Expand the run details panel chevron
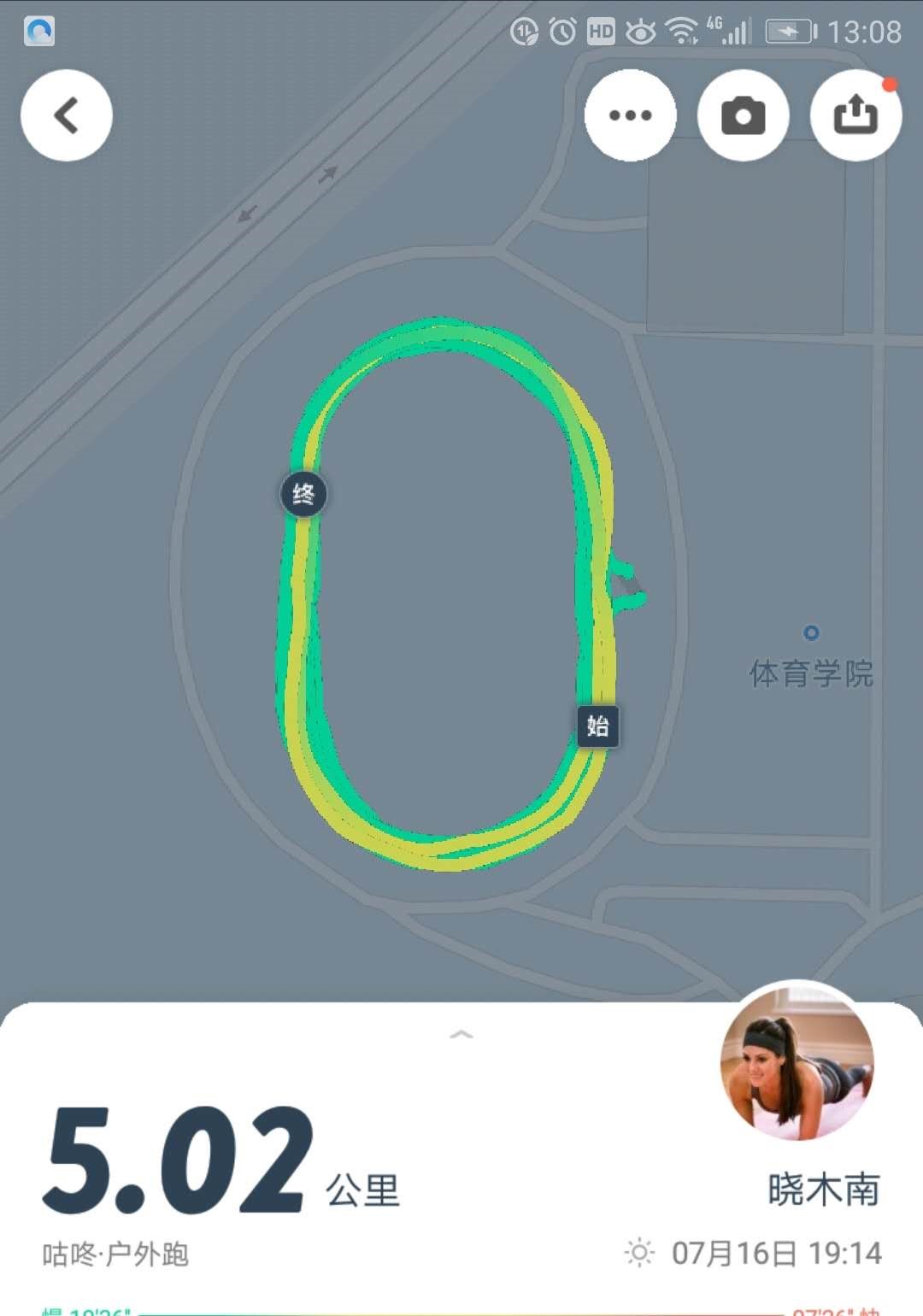This screenshot has height=1316, width=923. (x=461, y=1035)
